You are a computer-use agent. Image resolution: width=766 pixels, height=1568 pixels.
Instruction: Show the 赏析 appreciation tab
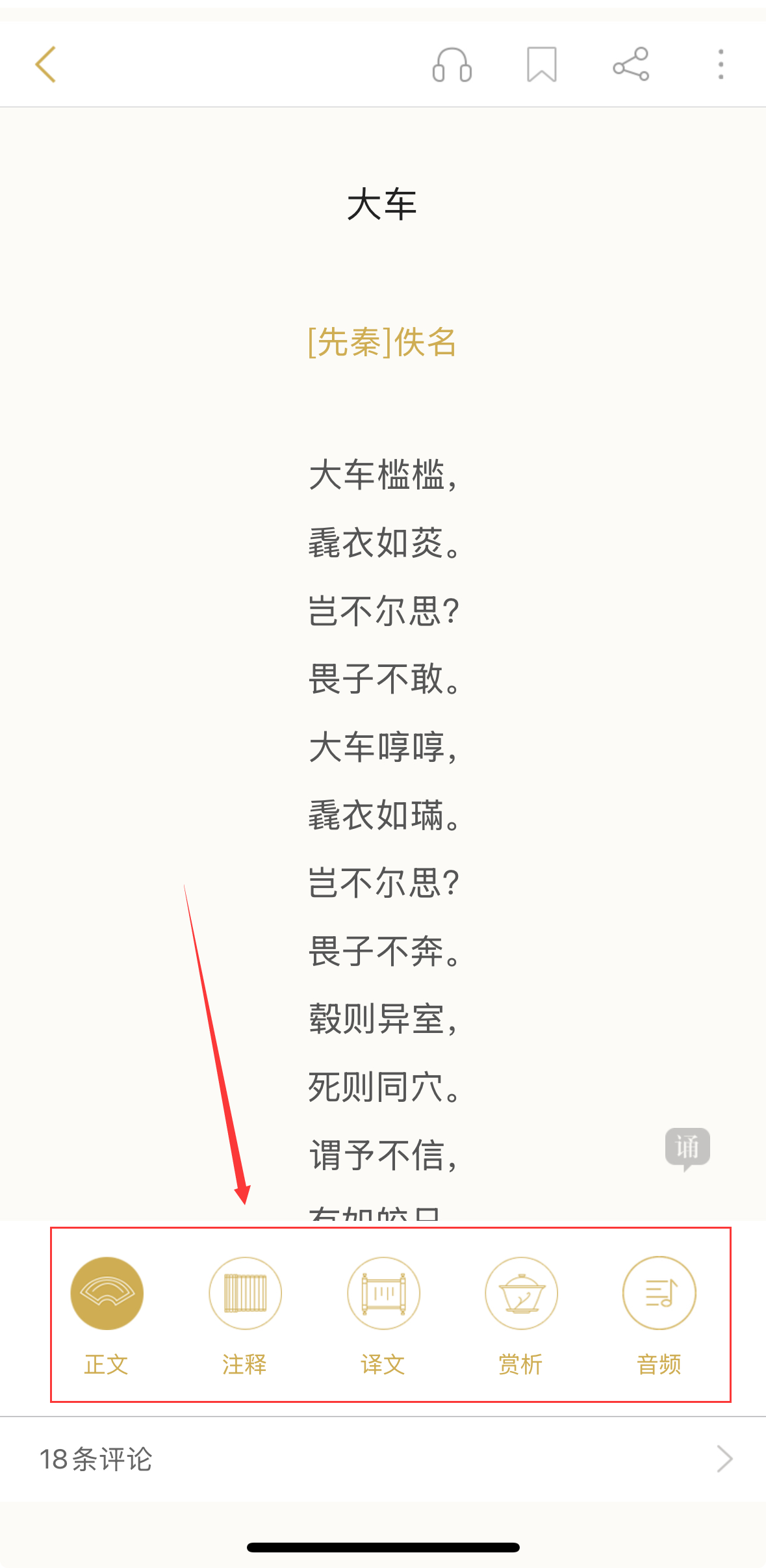521,1314
